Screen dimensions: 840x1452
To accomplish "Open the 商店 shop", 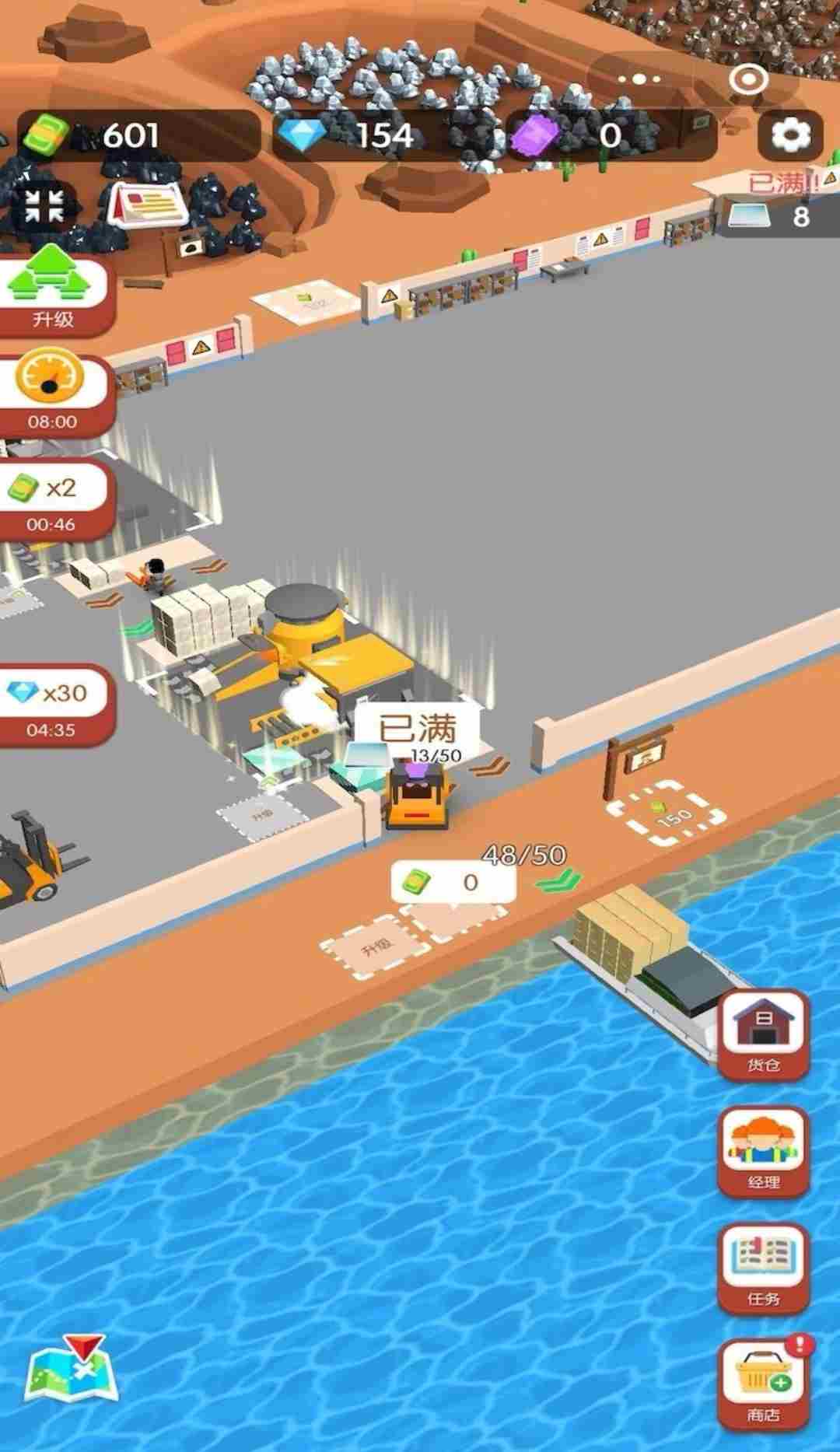I will click(763, 1384).
